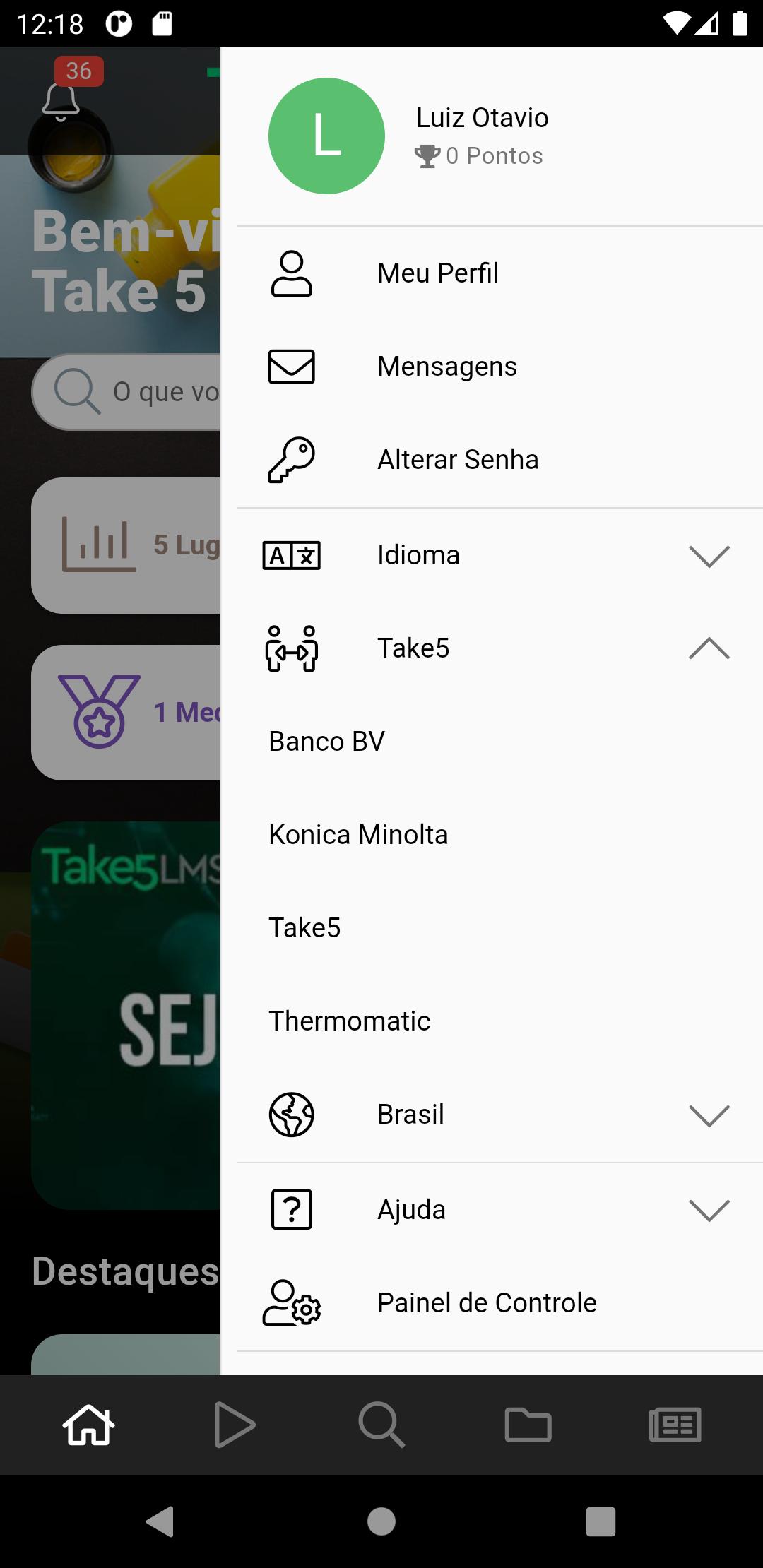Switch to the play tab
This screenshot has height=1568, width=763.
235,1425
